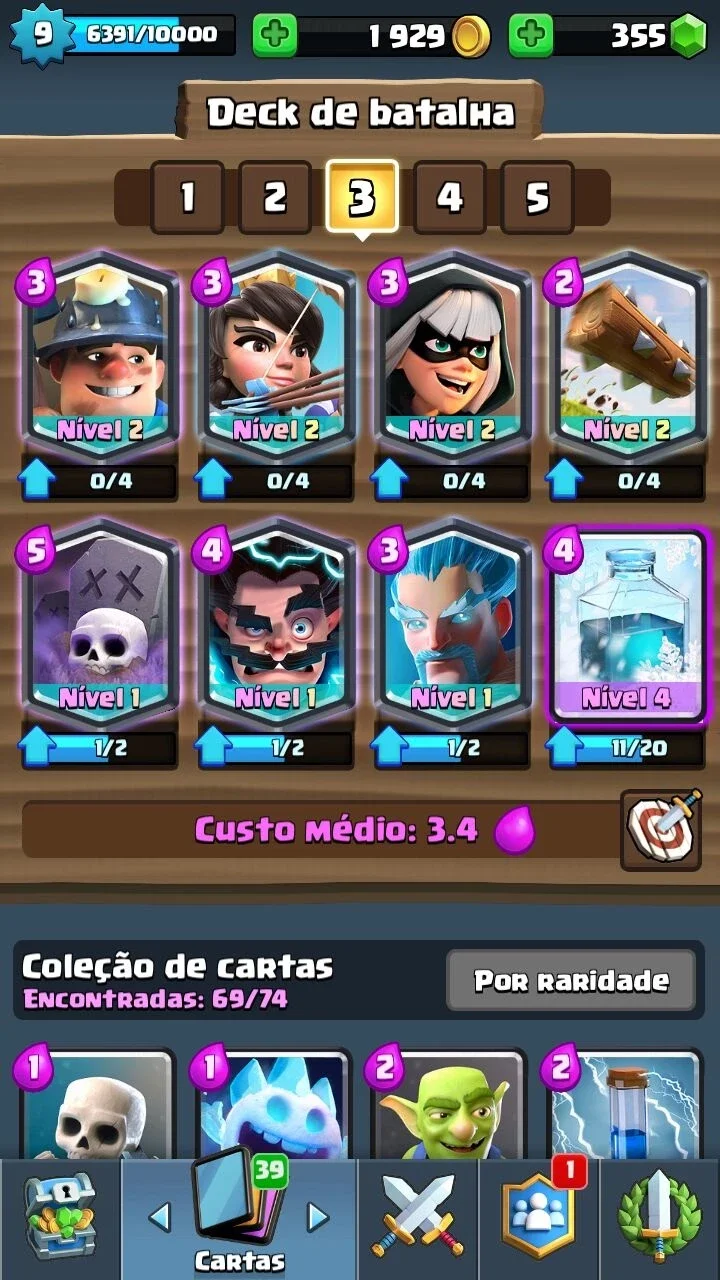Change sorting with Por raridade button

click(x=571, y=980)
